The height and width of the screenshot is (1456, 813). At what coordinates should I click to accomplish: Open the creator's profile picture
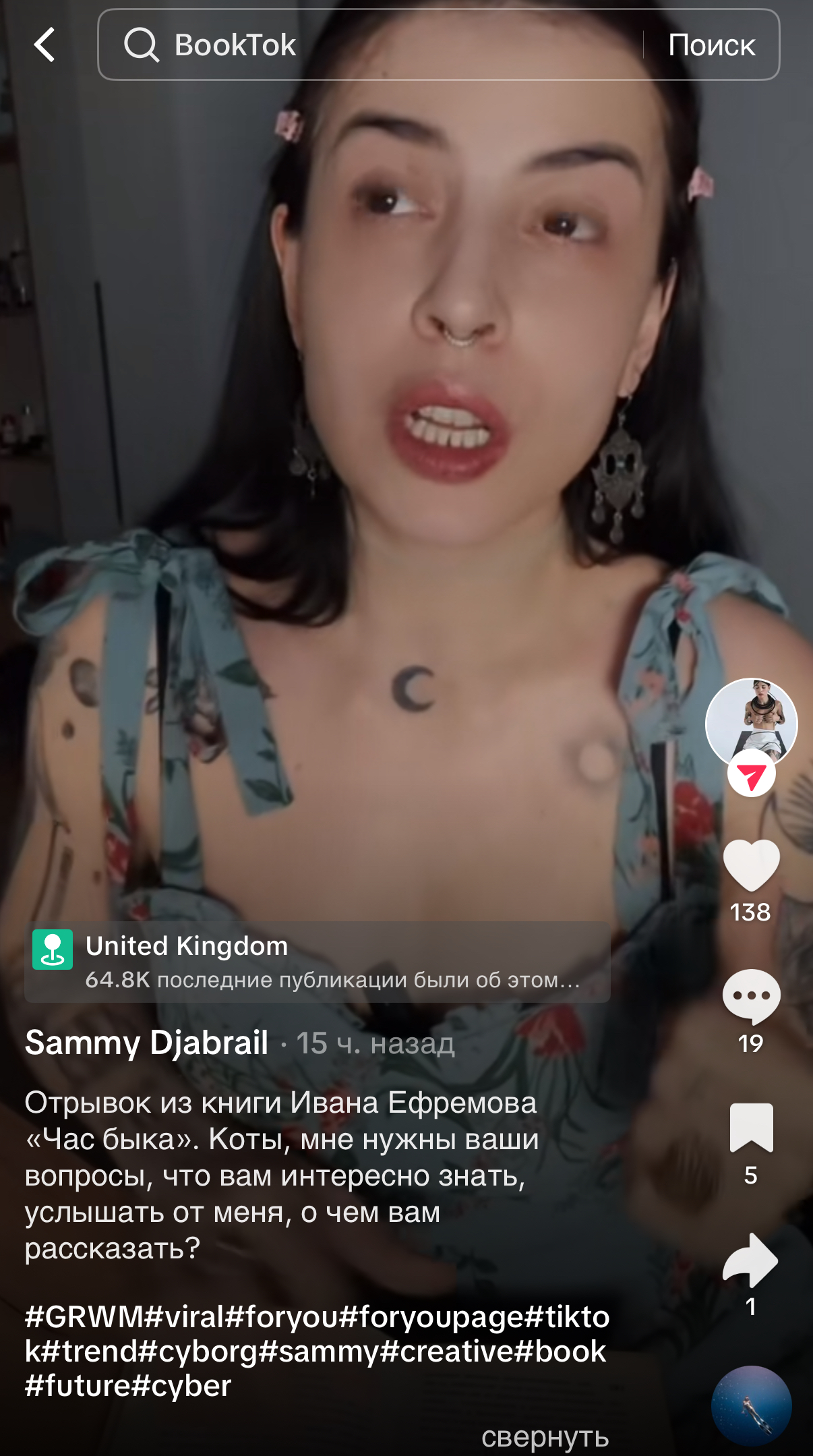751,724
